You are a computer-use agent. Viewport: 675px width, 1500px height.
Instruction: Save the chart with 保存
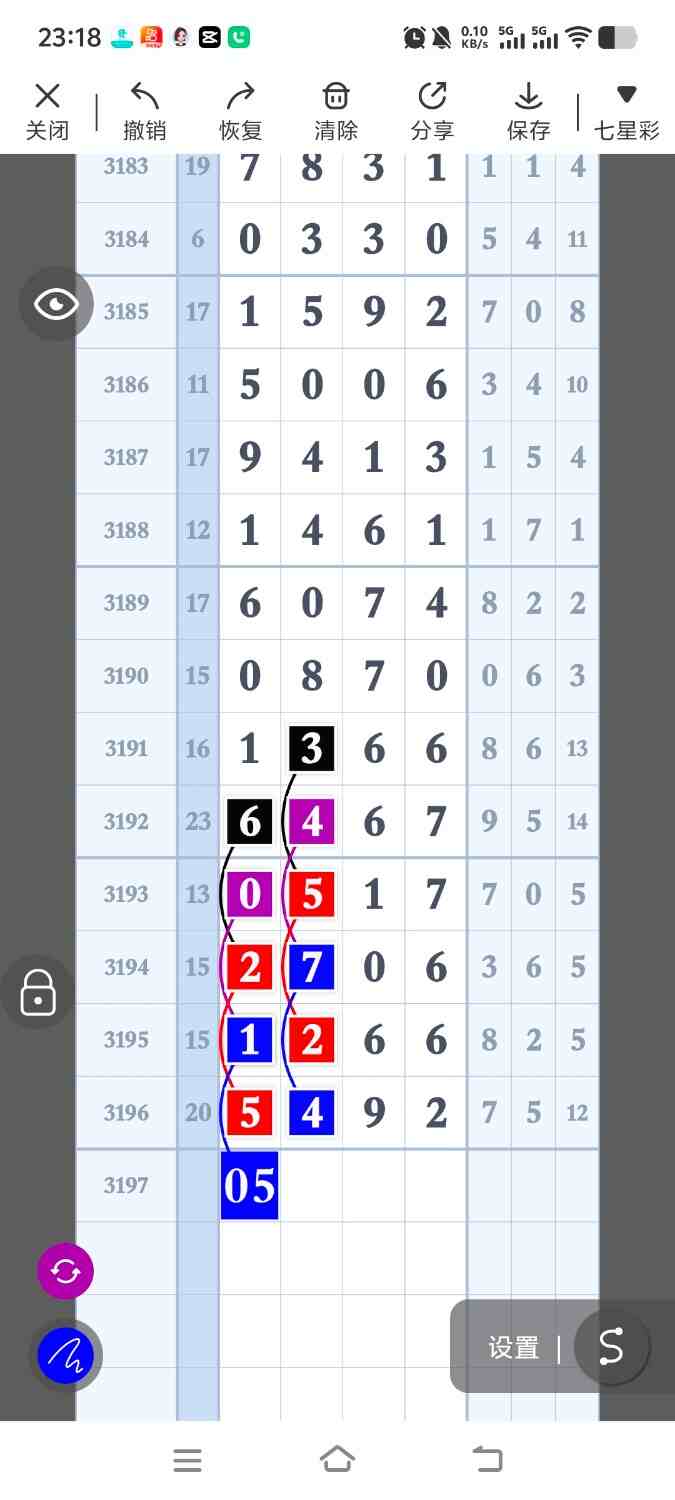click(x=528, y=110)
